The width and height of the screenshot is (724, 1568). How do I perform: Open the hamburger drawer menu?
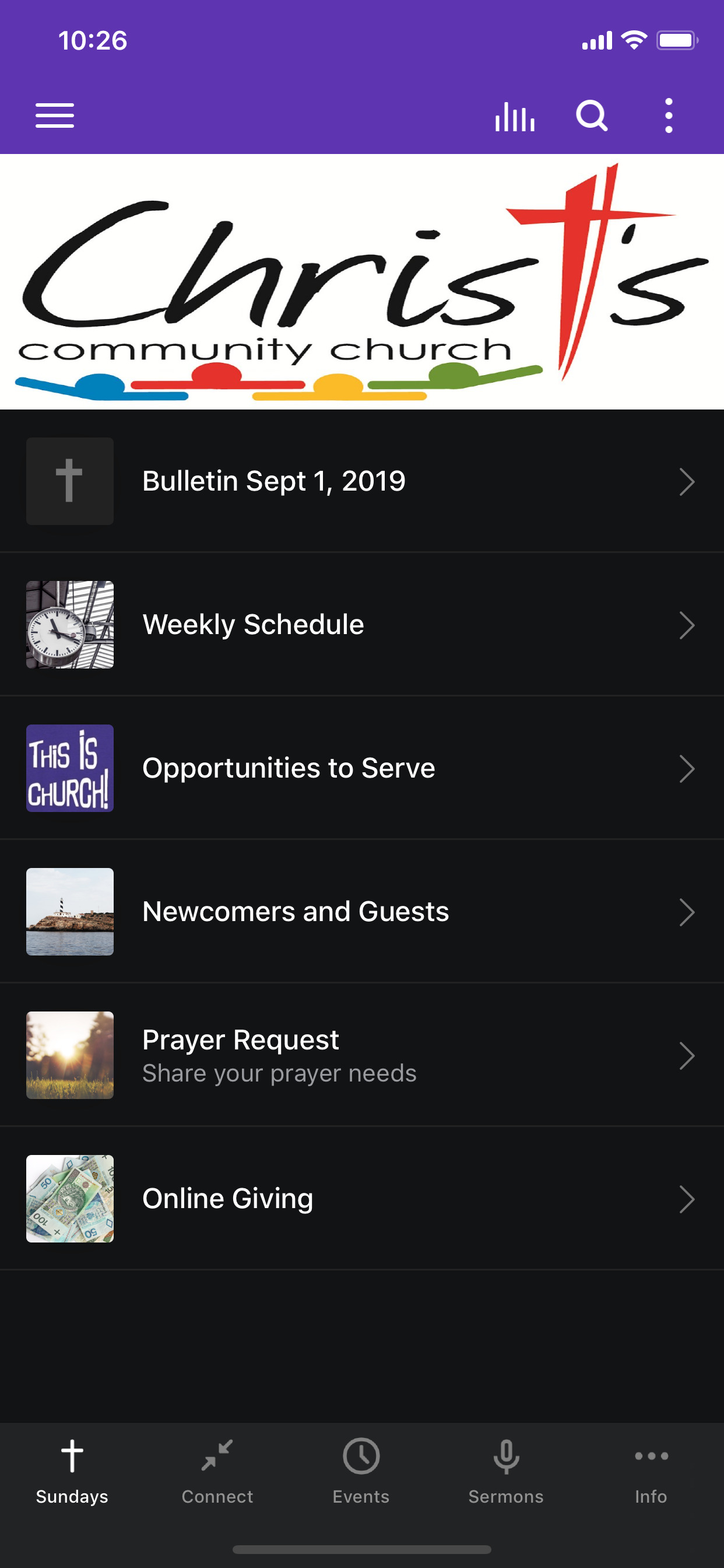pos(55,116)
